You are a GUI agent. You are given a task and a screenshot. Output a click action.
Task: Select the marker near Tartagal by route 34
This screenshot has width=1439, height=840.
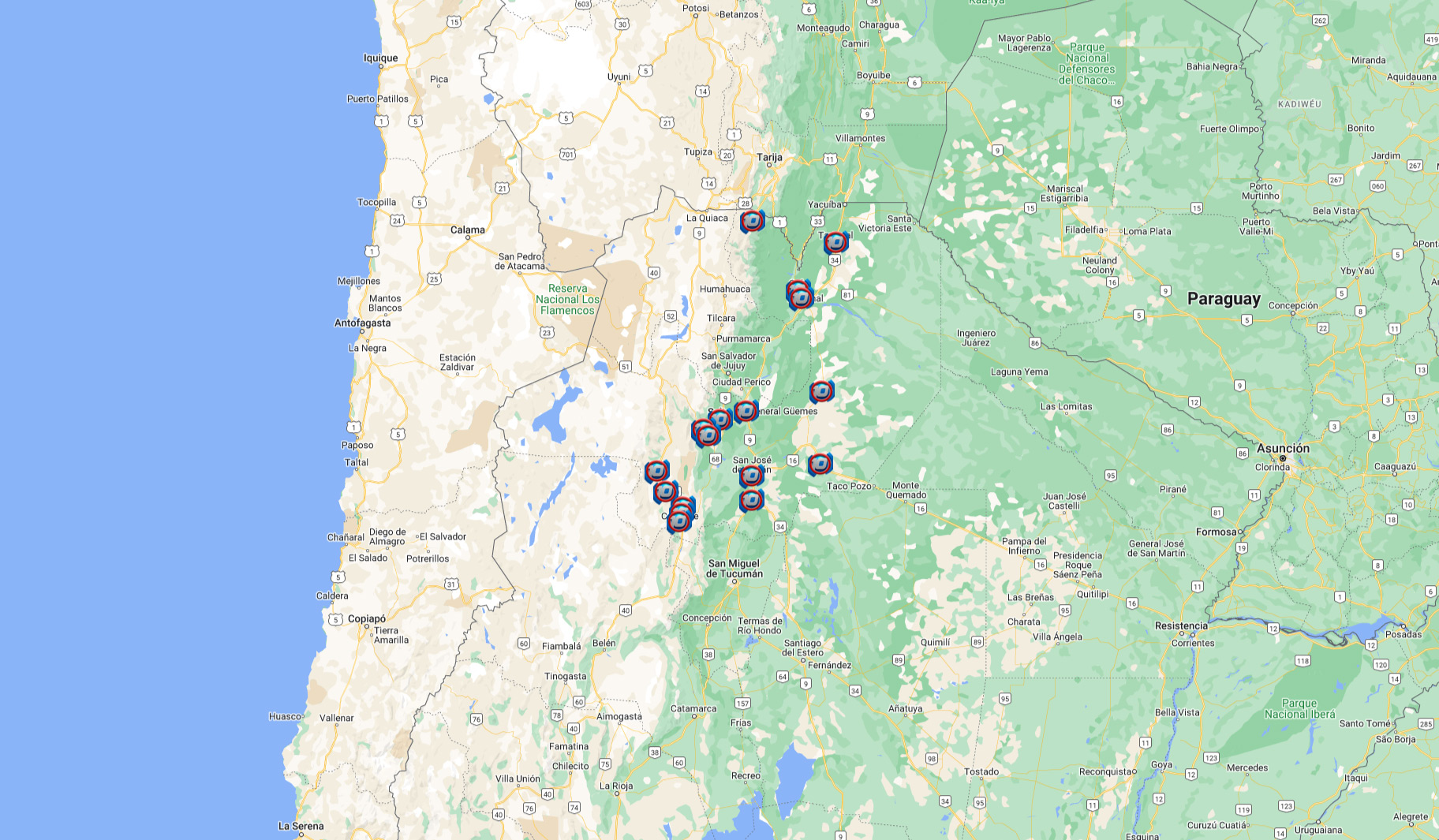pos(835,242)
